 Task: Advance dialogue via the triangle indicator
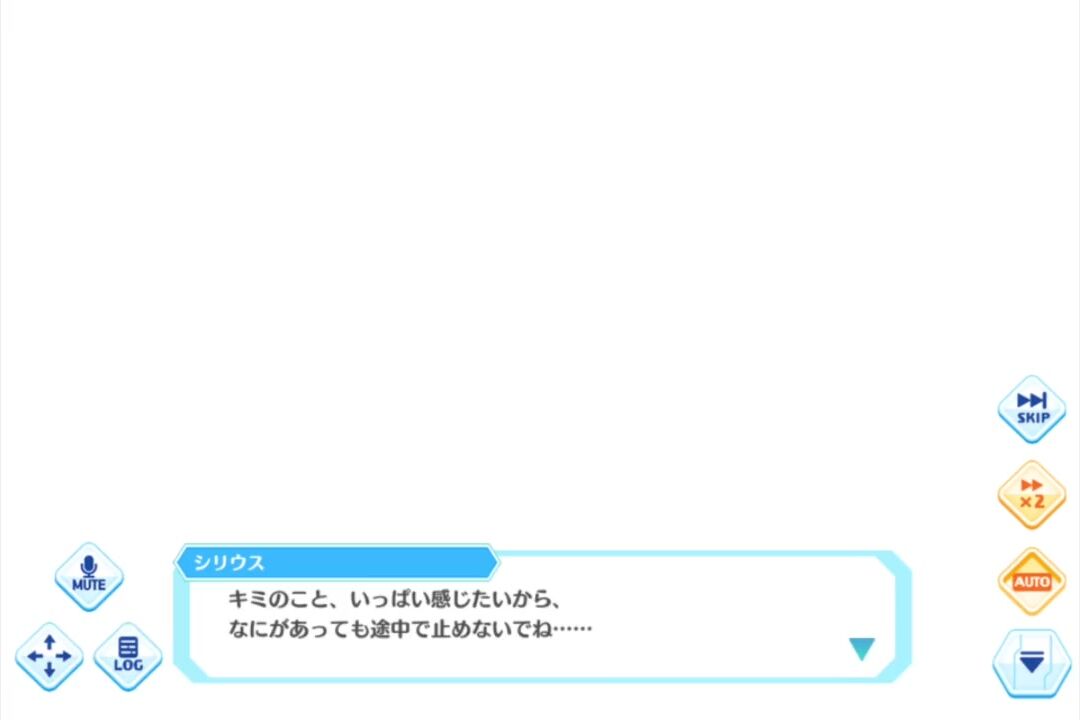[x=861, y=649]
